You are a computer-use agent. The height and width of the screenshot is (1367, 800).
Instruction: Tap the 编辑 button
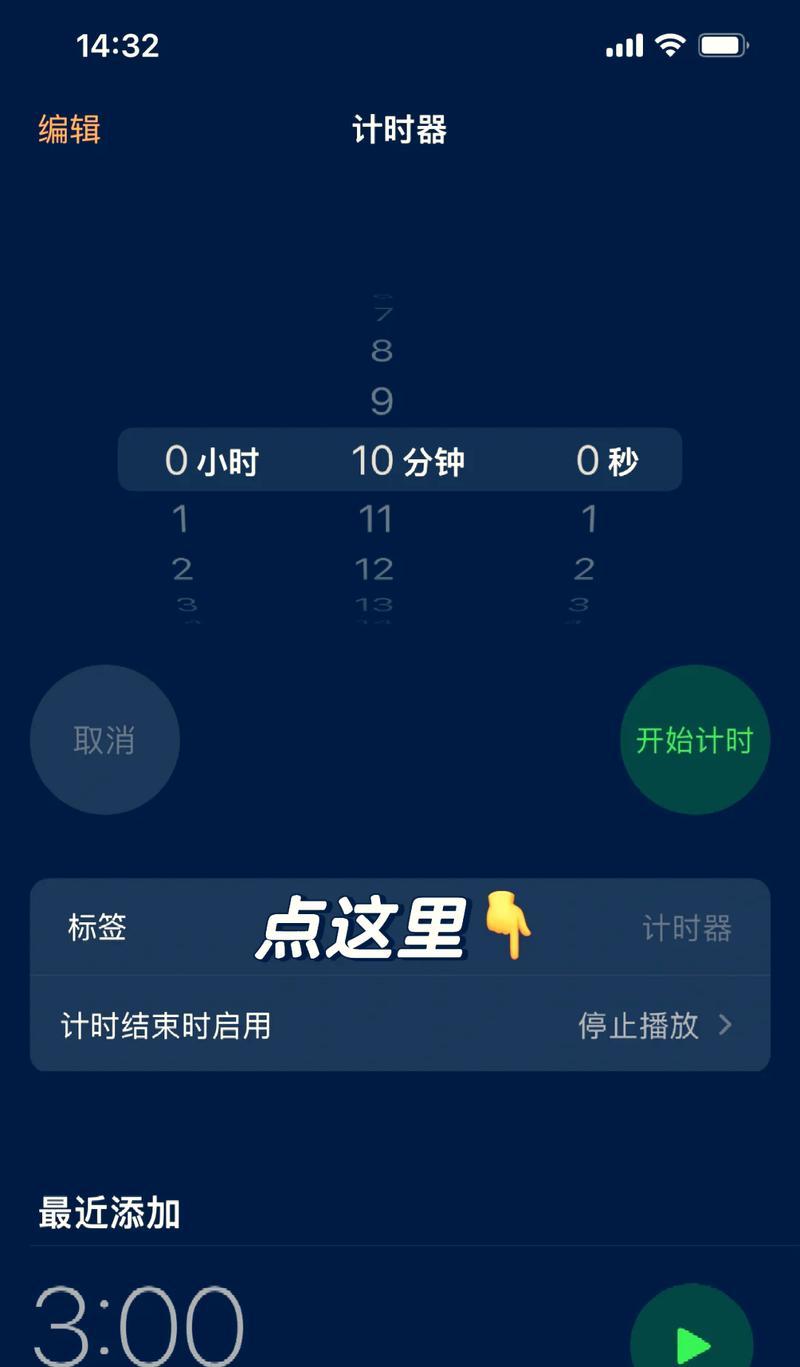tap(69, 130)
